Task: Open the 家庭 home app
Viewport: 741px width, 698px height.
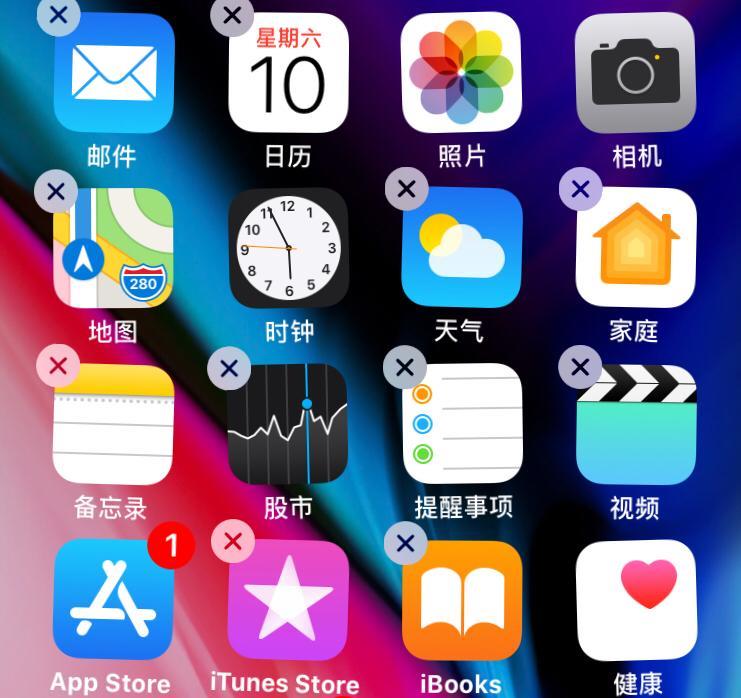Action: pos(635,248)
